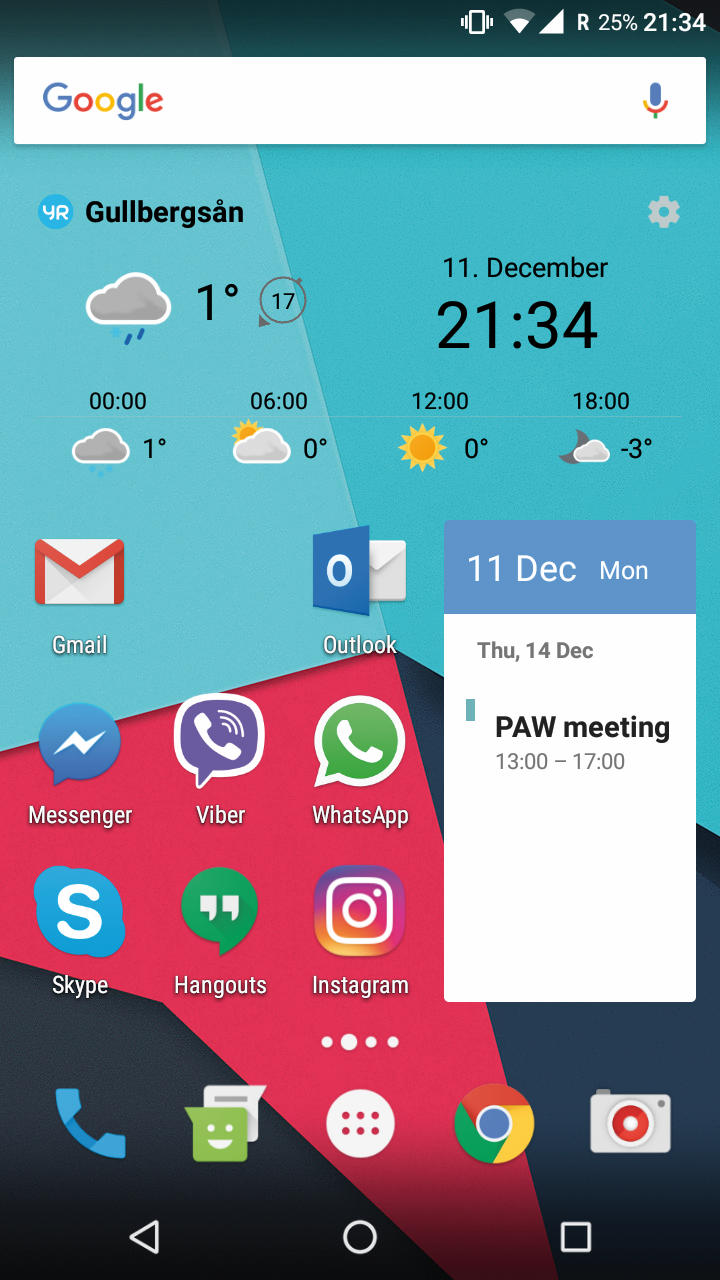Open weather widget settings gear

tap(664, 212)
